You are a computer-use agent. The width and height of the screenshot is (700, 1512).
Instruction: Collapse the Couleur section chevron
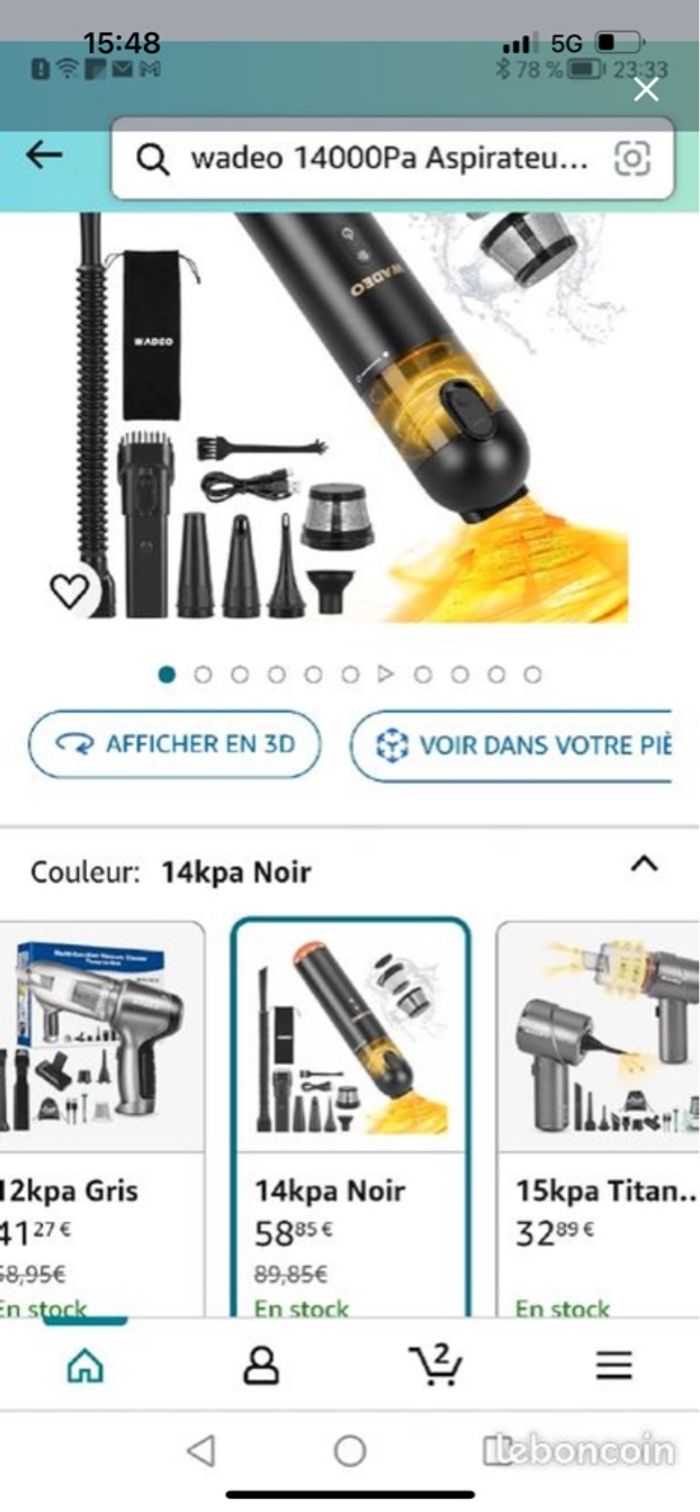tap(644, 864)
